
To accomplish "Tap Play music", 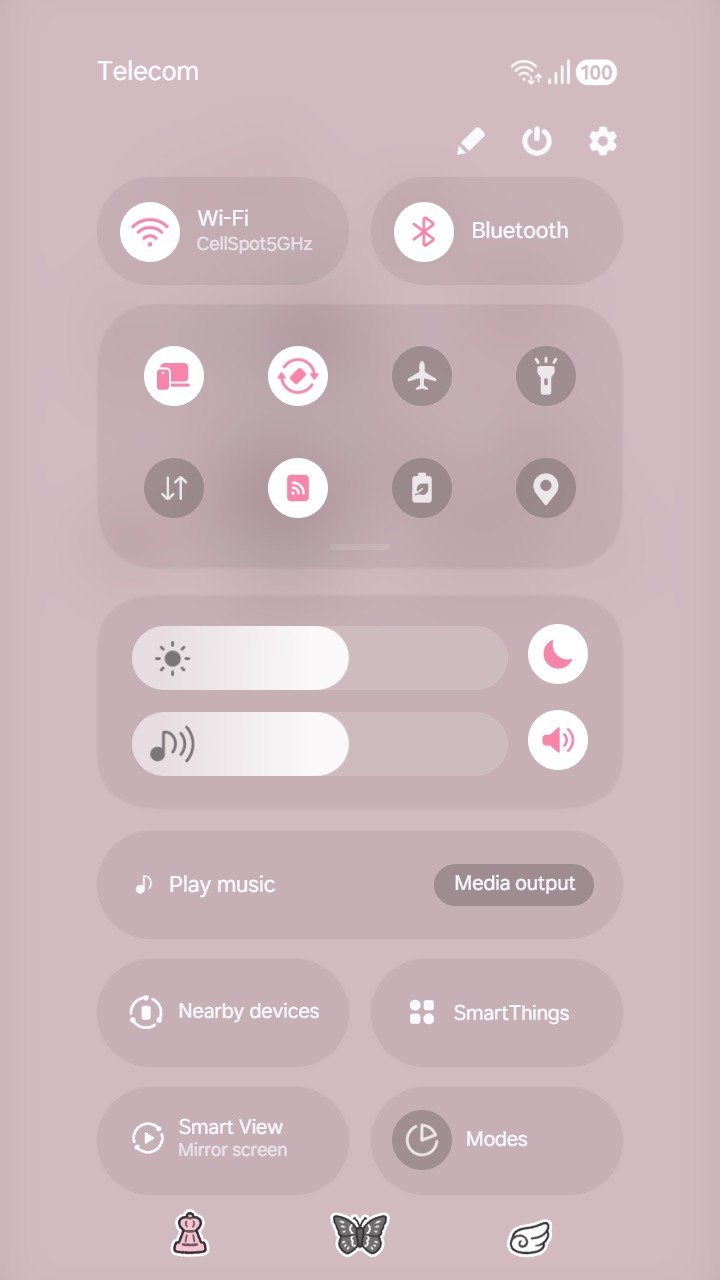I will point(221,885).
